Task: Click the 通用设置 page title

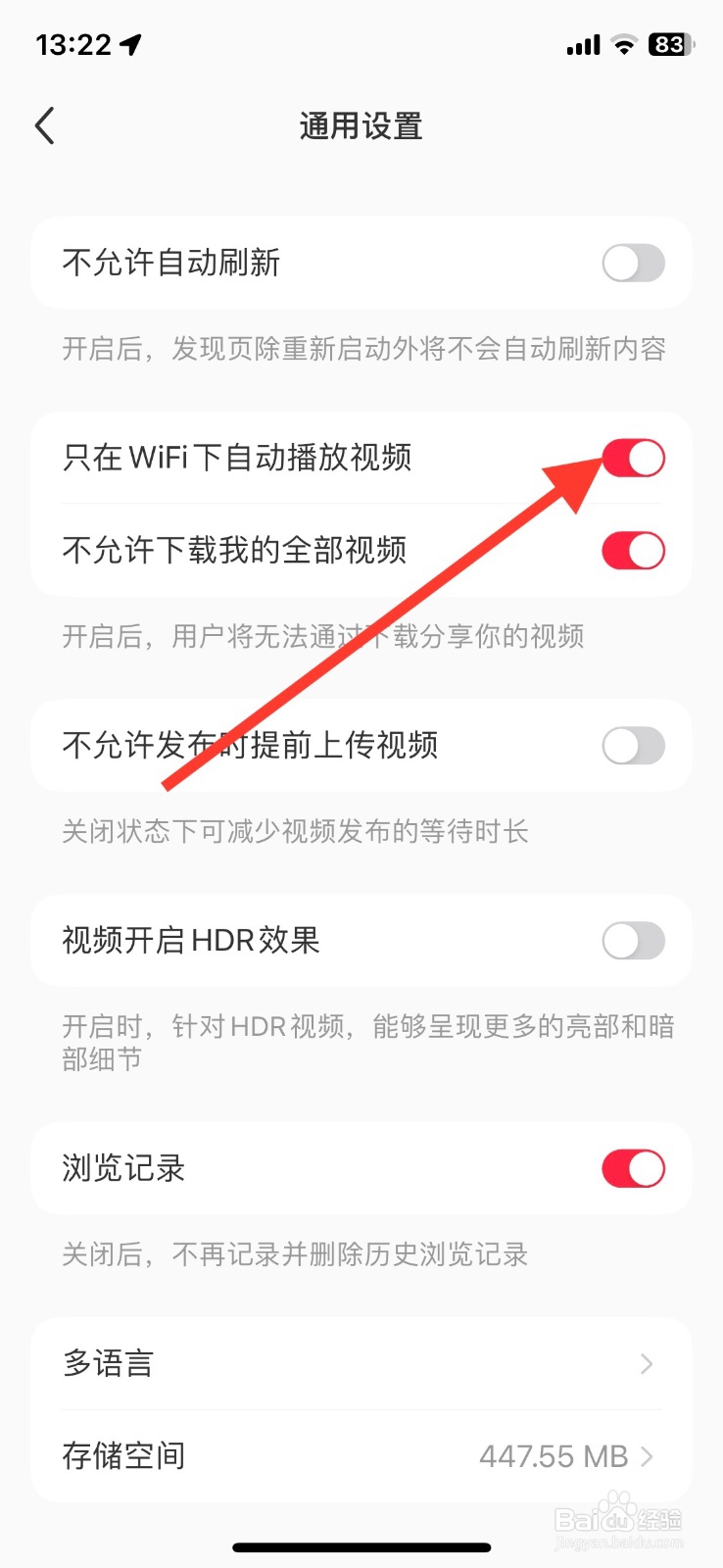Action: pyautogui.click(x=361, y=125)
